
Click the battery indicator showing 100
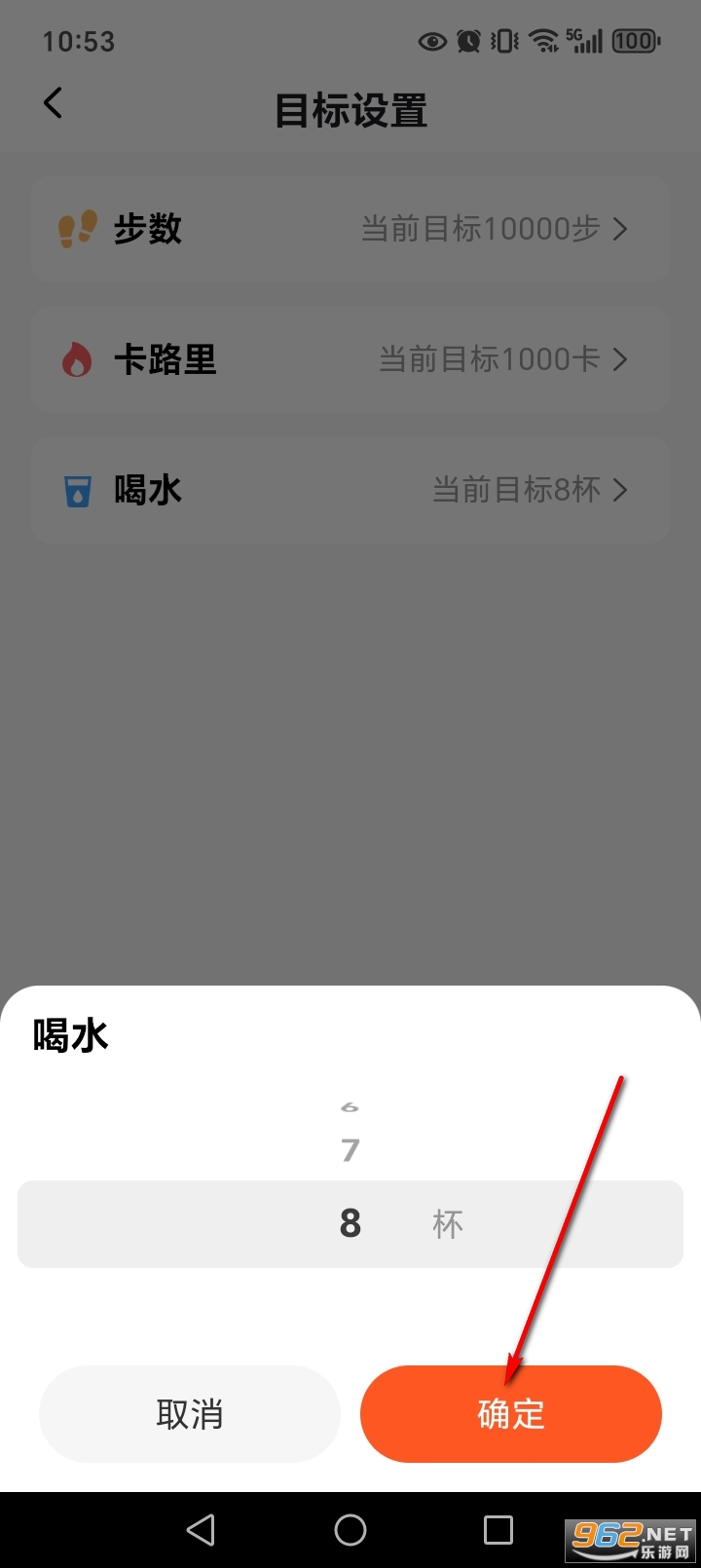634,41
